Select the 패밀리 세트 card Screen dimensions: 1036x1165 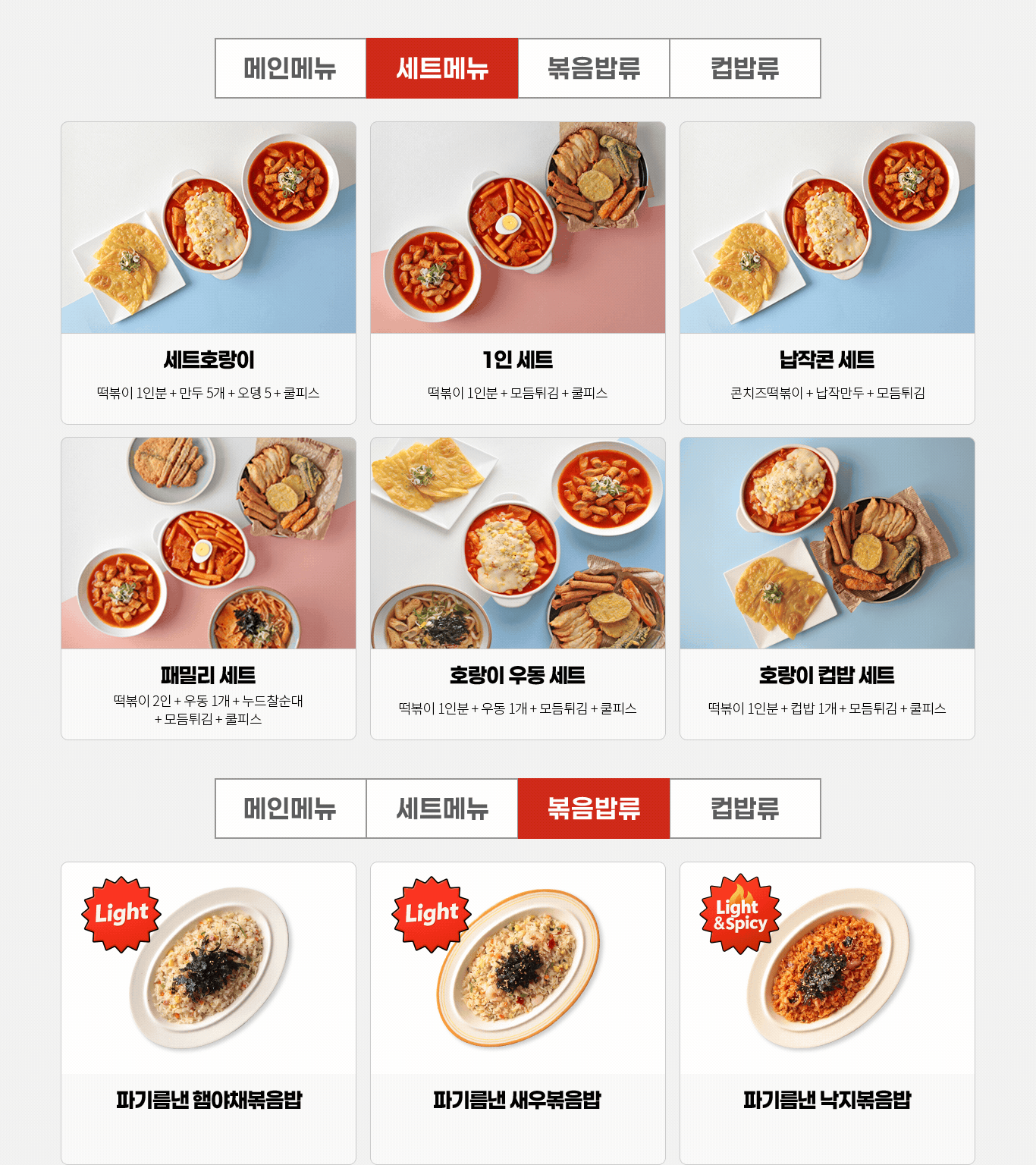tap(209, 588)
